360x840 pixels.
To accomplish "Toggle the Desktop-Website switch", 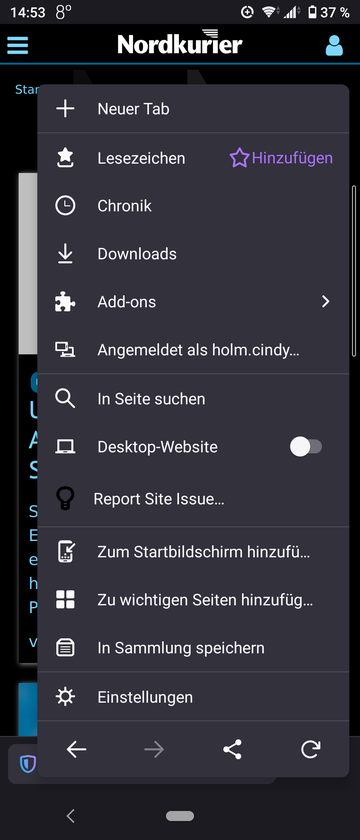I will [x=306, y=447].
